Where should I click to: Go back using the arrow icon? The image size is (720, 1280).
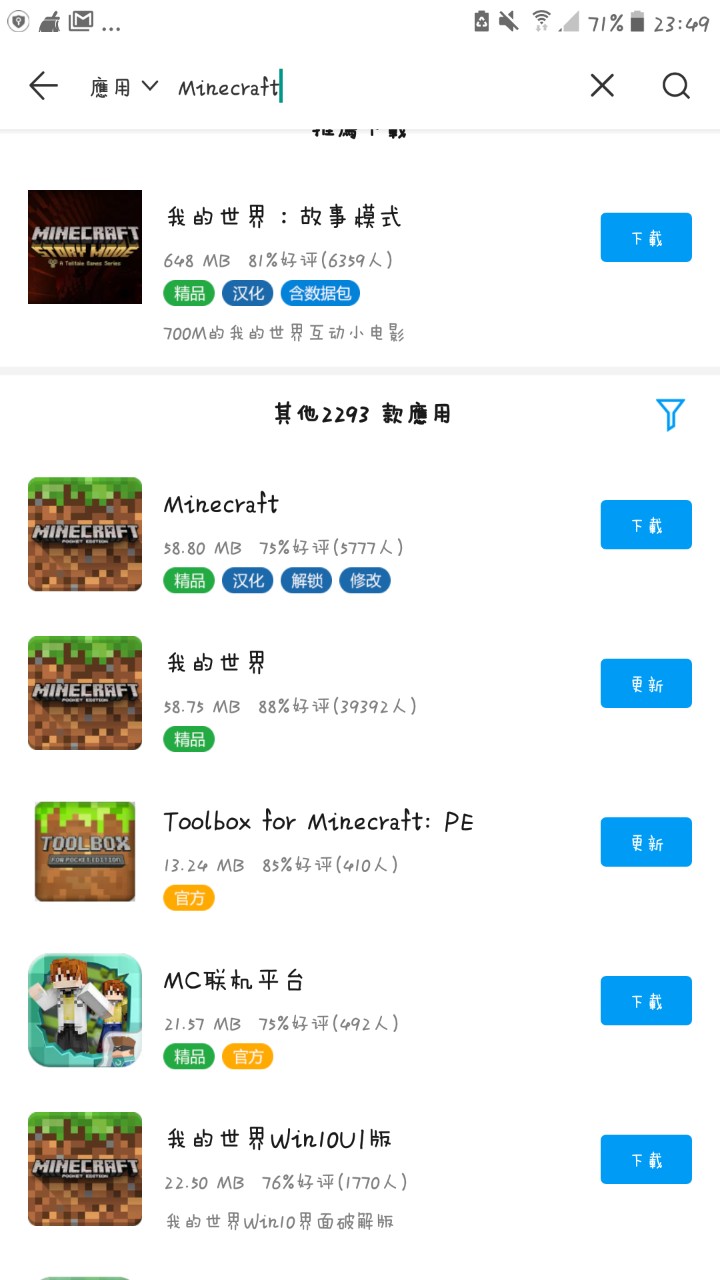pos(44,86)
